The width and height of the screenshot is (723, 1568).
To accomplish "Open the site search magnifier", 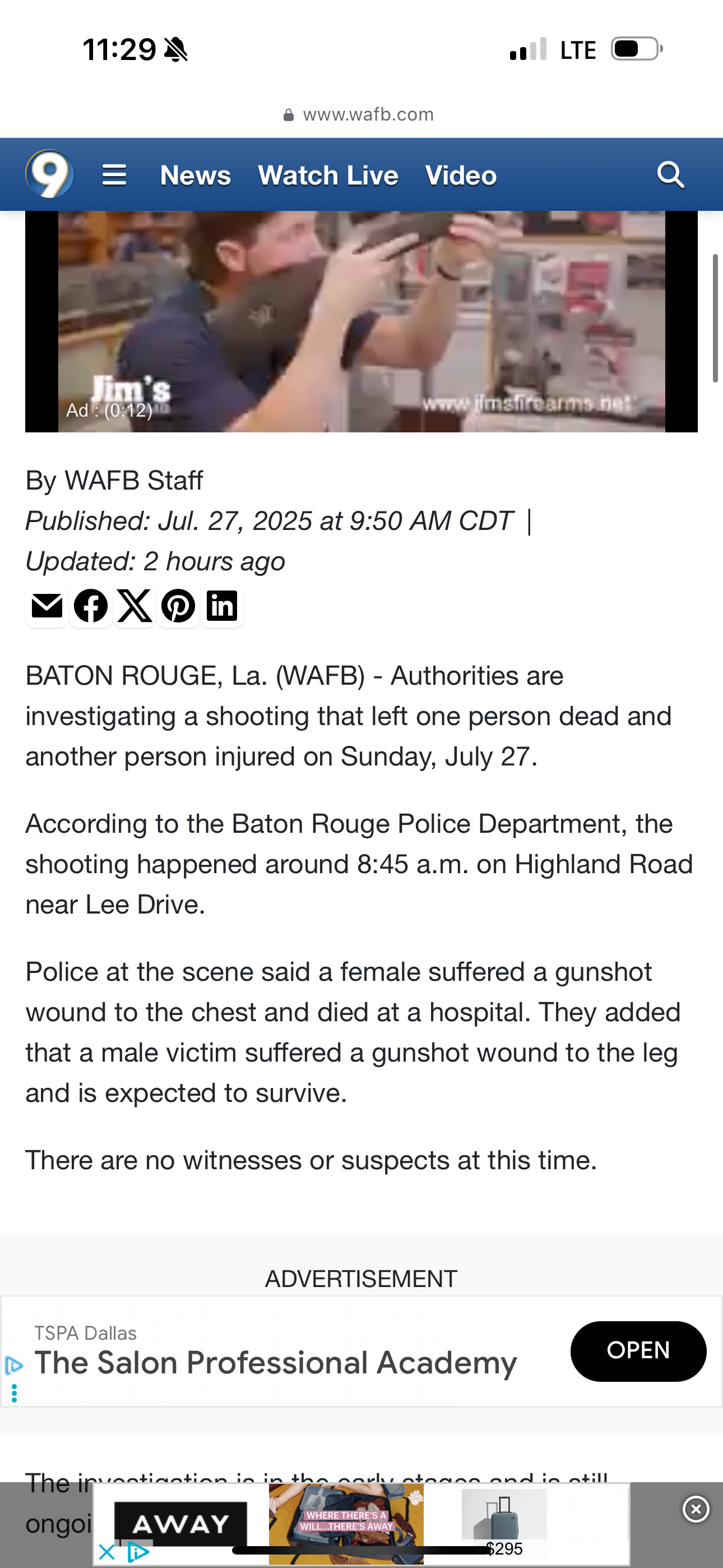I will [x=671, y=176].
